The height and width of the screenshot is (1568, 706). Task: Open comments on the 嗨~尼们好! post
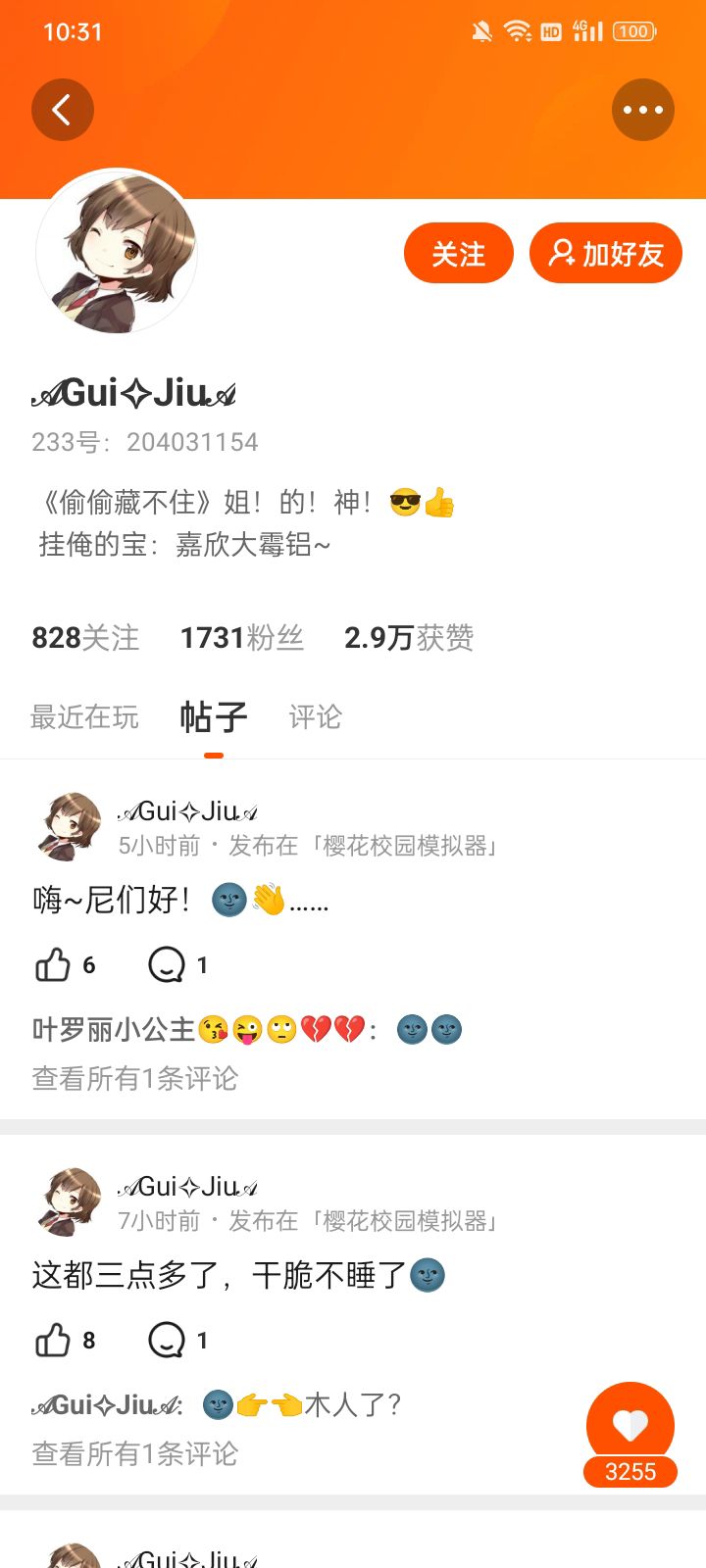click(177, 965)
